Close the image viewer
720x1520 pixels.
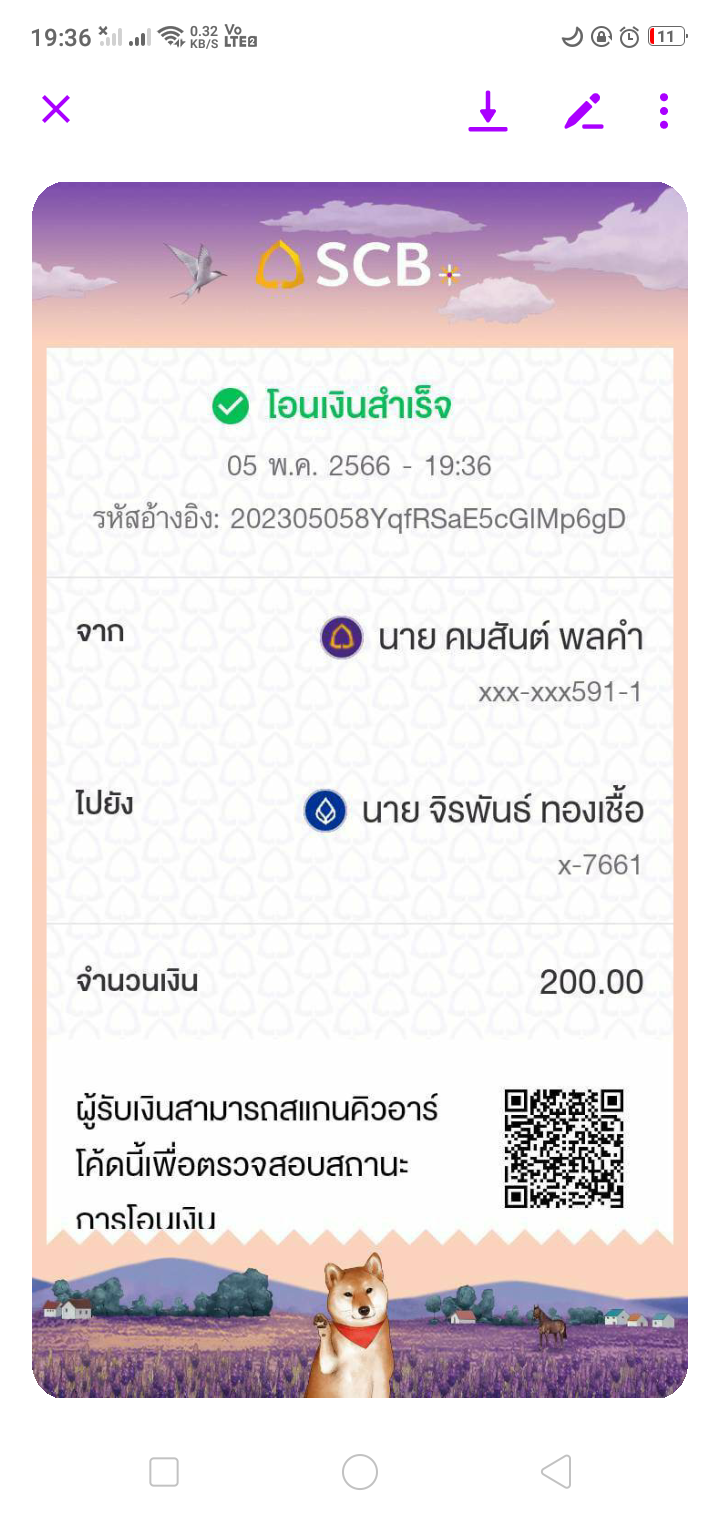pos(56,109)
